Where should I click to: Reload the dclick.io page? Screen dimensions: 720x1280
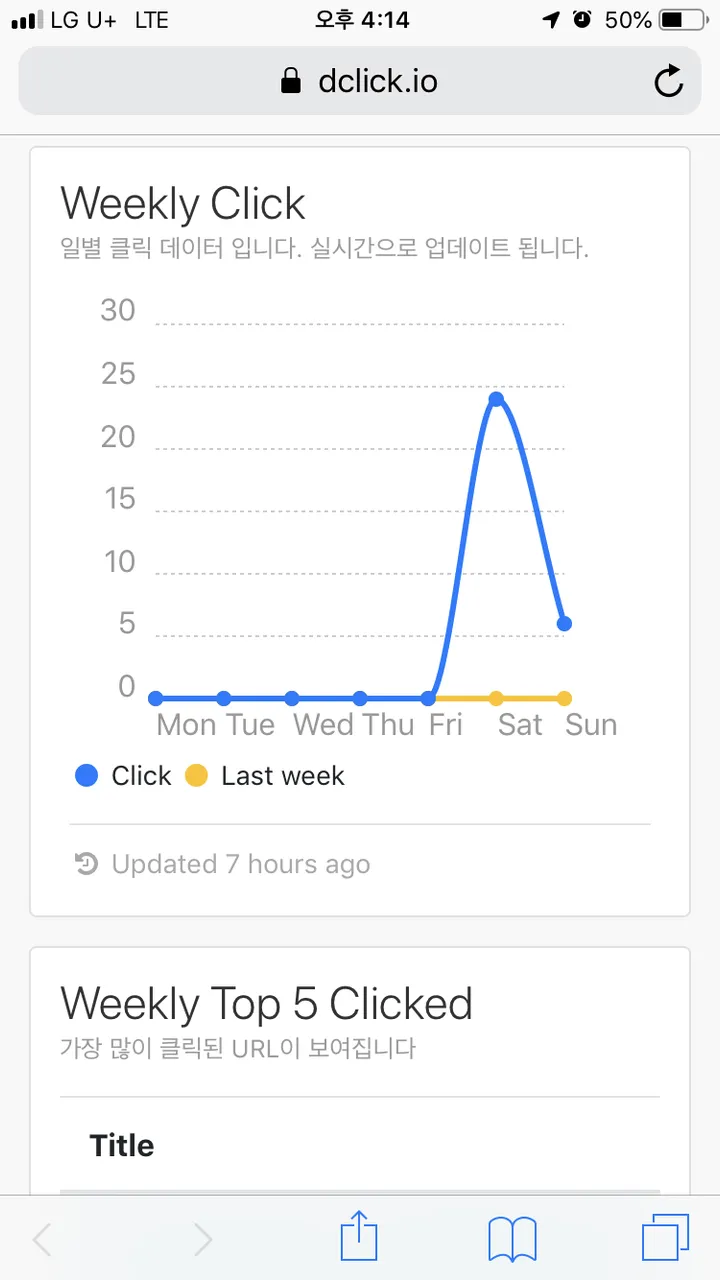tap(668, 81)
